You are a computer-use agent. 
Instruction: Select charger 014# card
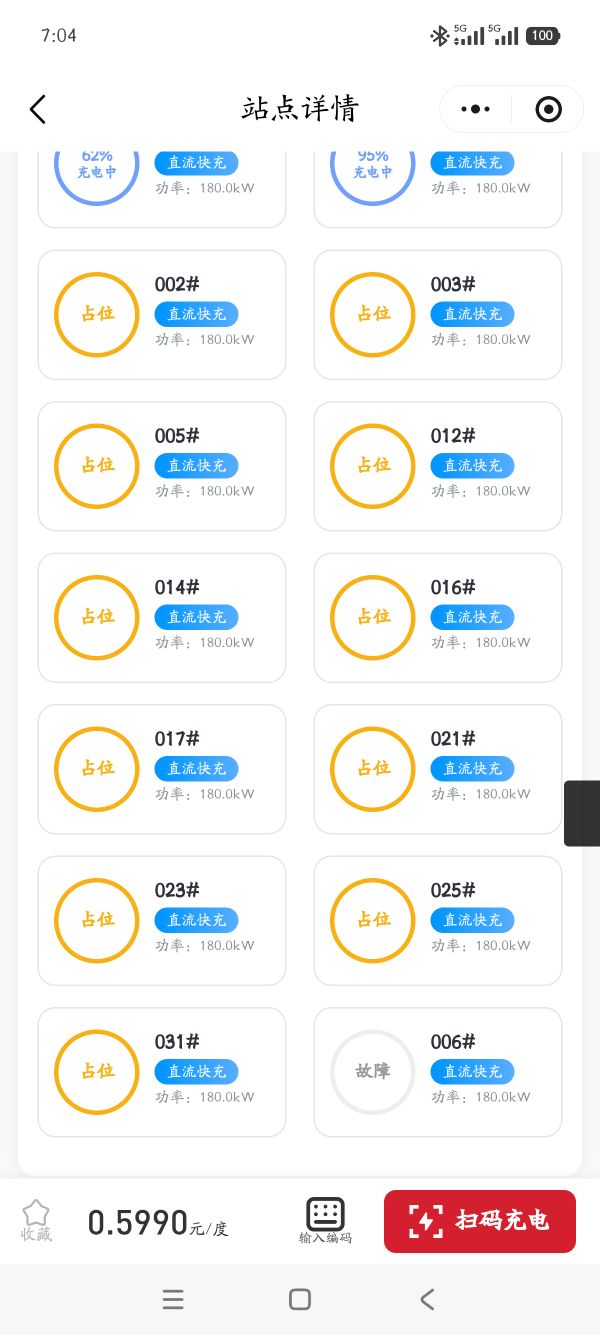pyautogui.click(x=162, y=617)
